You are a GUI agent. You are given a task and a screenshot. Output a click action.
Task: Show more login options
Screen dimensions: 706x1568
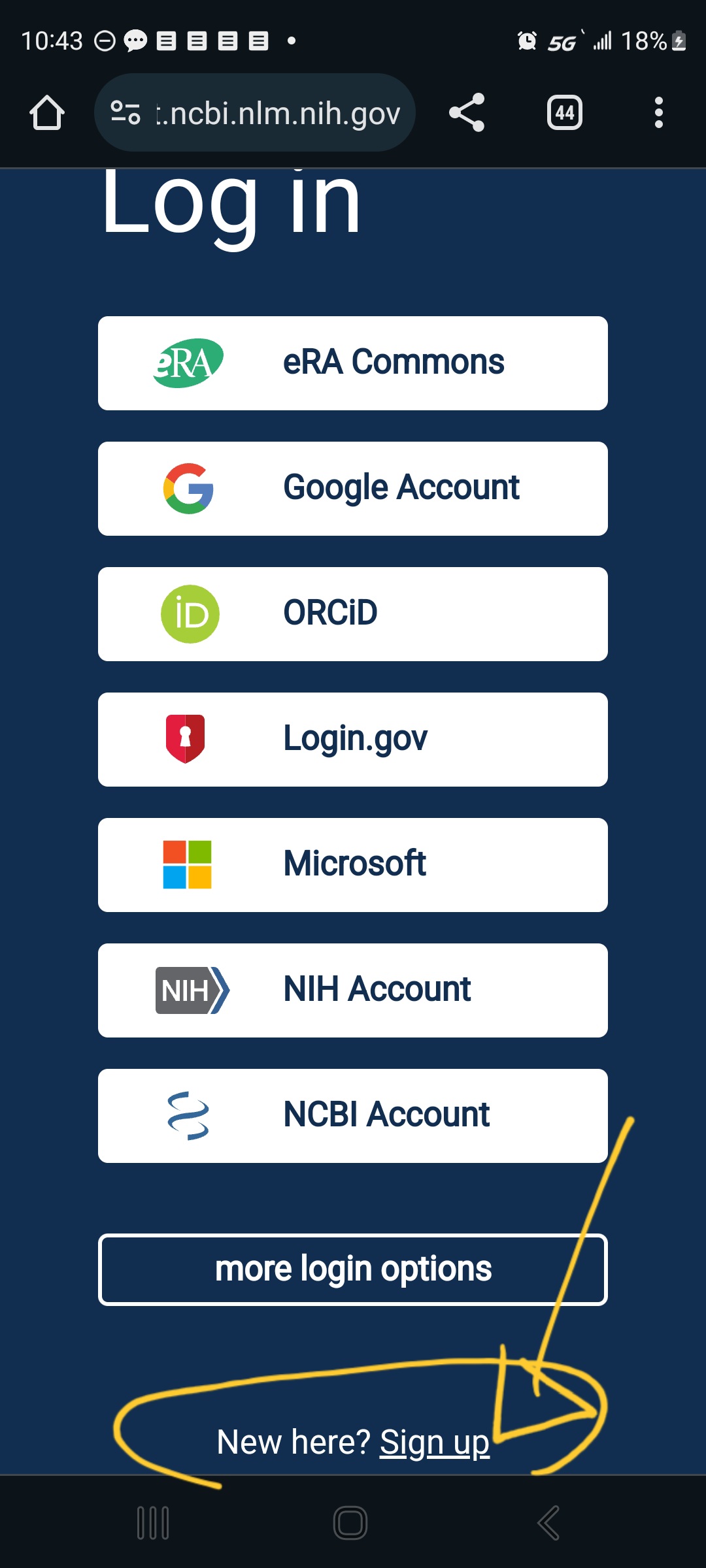(x=353, y=1269)
